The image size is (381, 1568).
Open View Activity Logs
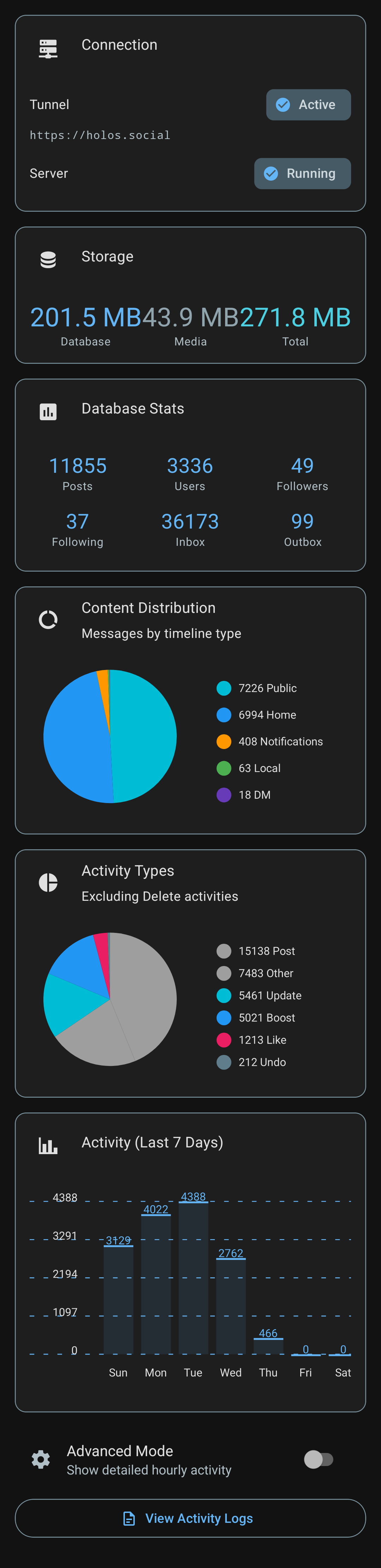click(x=190, y=1518)
